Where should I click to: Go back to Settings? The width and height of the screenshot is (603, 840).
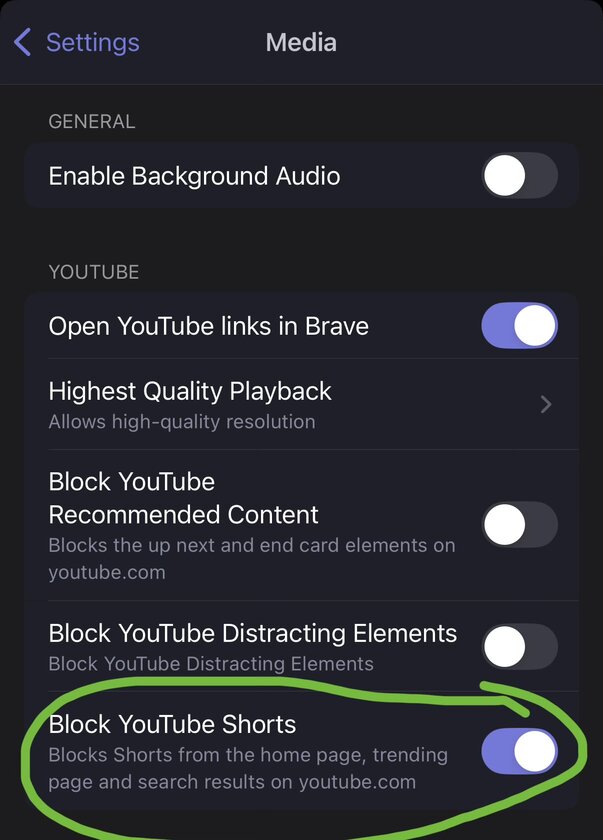pyautogui.click(x=76, y=43)
